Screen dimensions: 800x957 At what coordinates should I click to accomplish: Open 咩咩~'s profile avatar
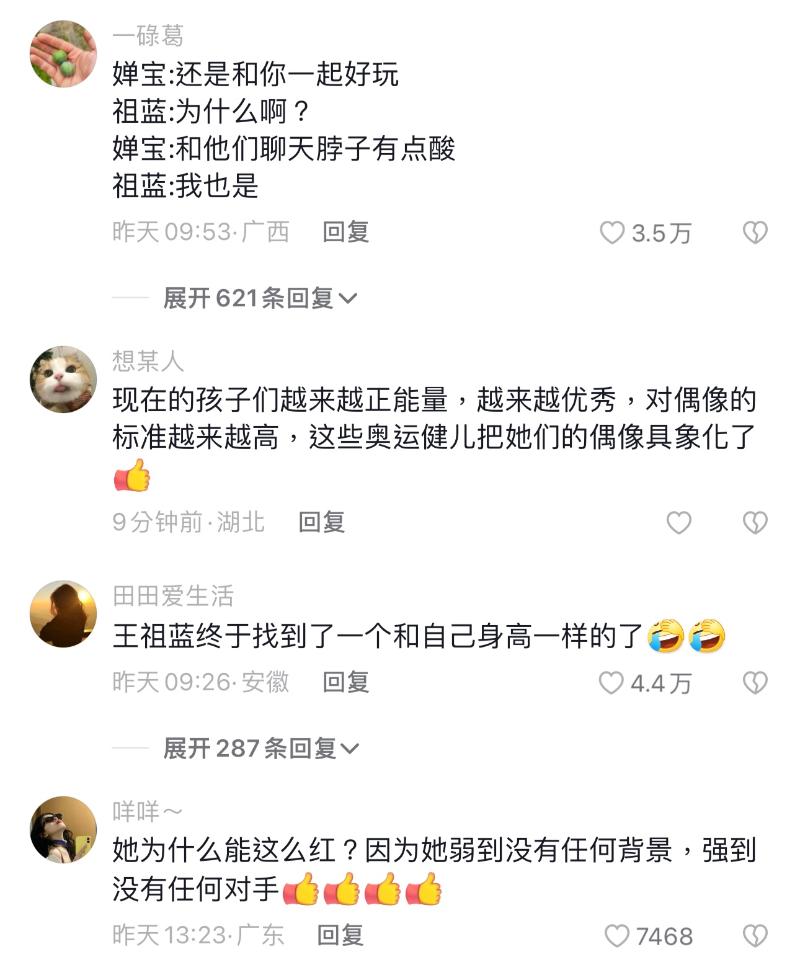pos(63,829)
